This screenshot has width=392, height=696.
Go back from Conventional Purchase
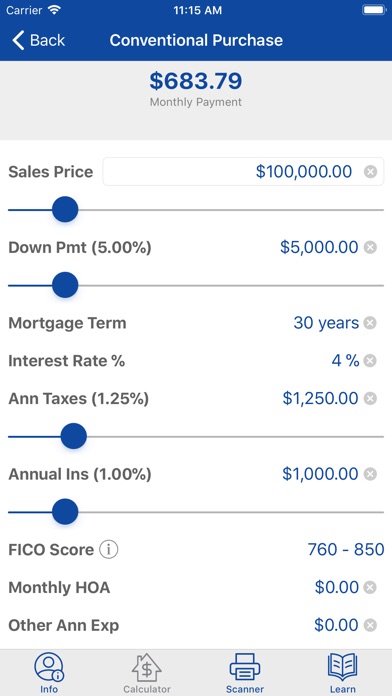[x=39, y=40]
